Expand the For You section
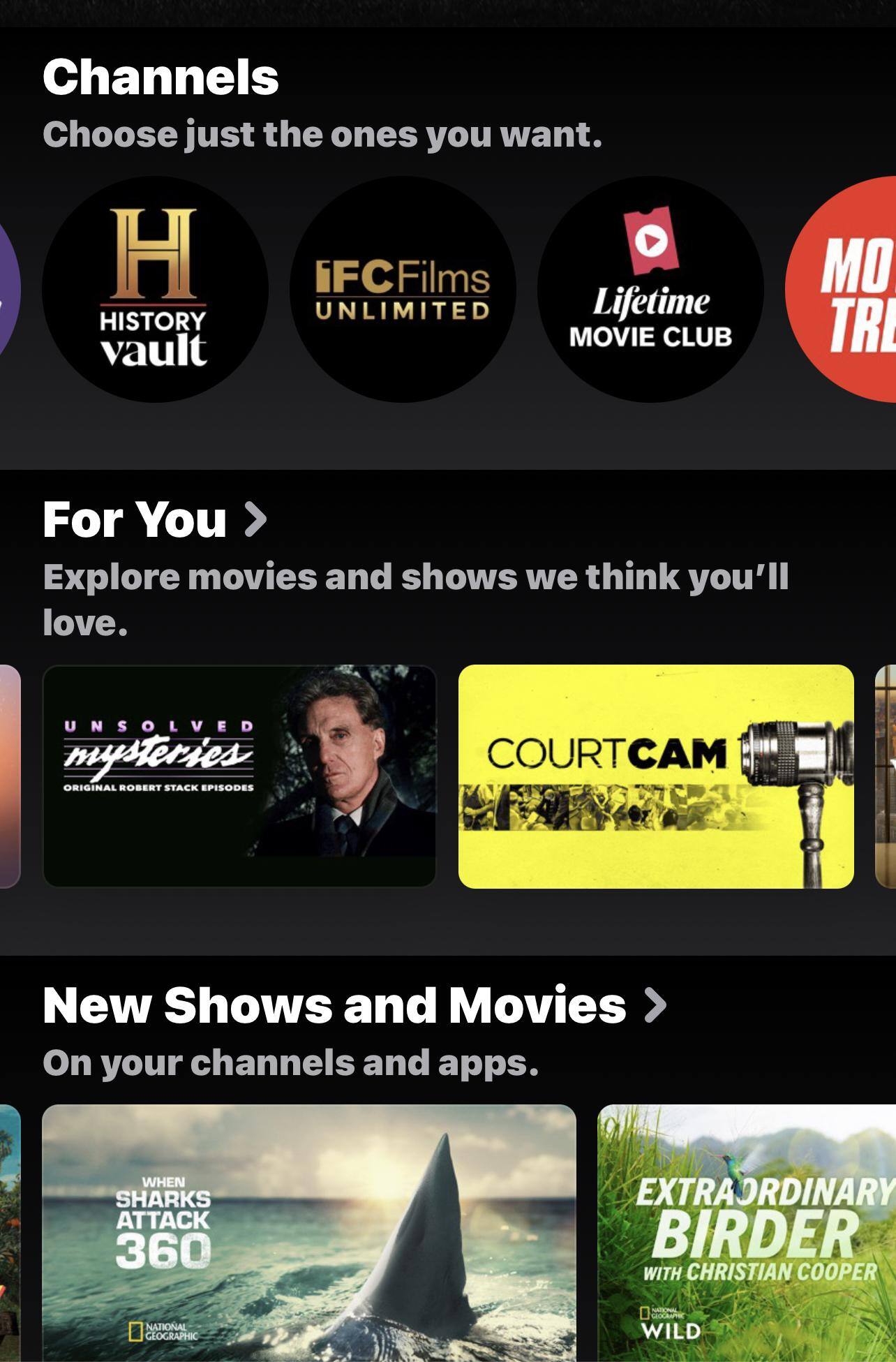The width and height of the screenshot is (896, 1362). click(155, 520)
